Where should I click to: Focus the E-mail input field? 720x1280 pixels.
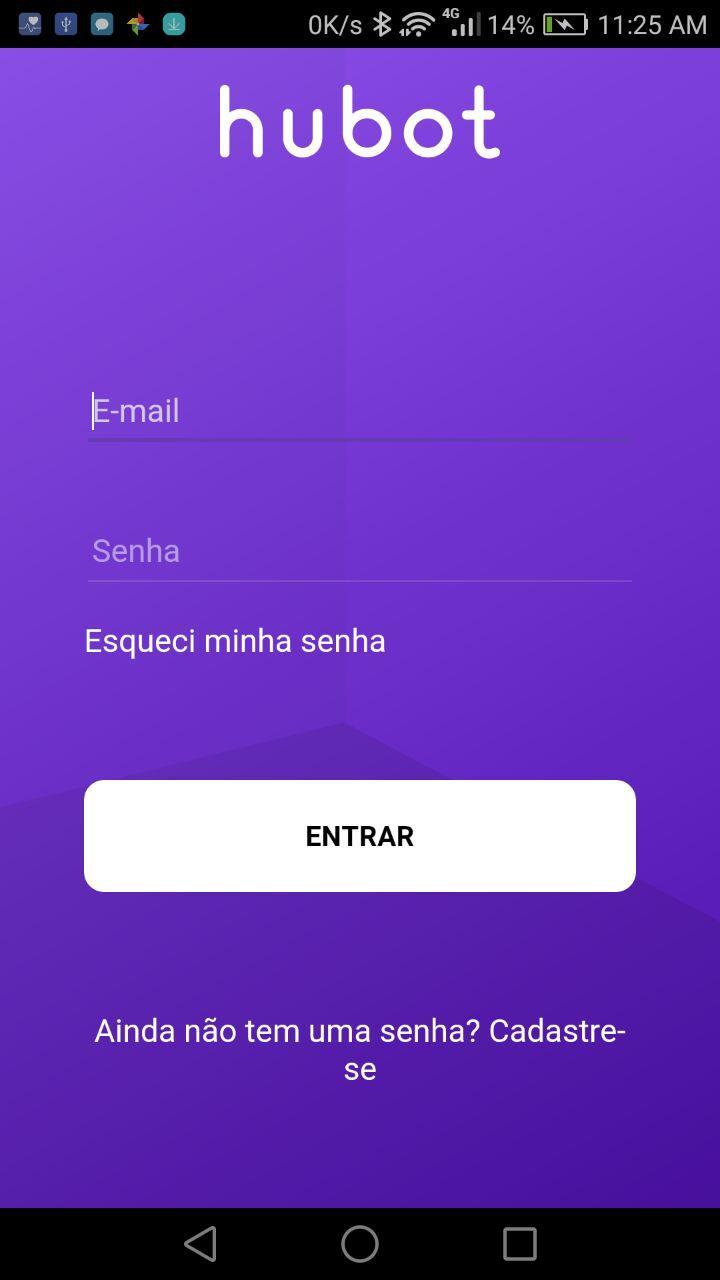360,411
